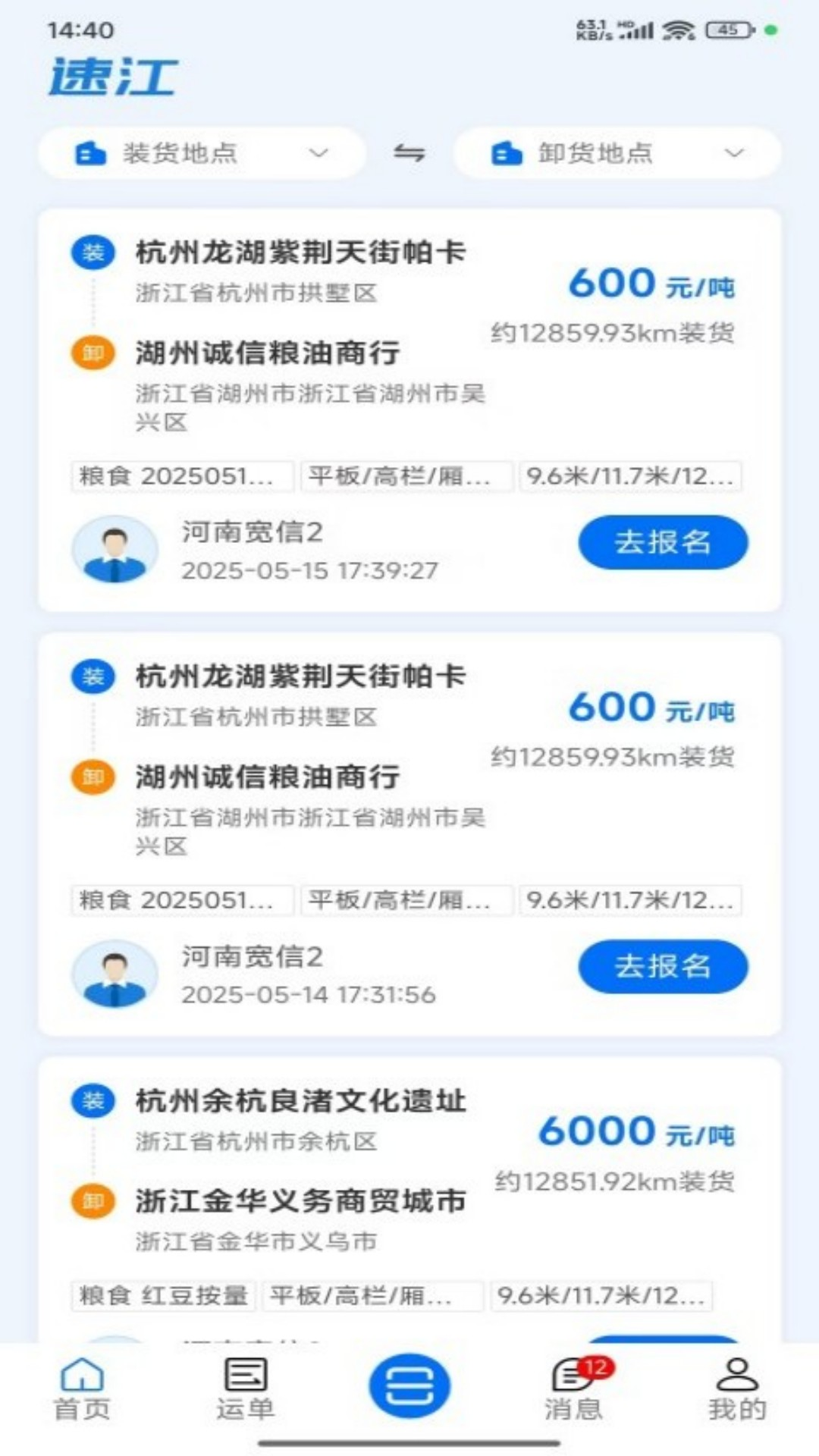Tap 去报名 on the second freight listing
This screenshot has width=819, height=1456.
click(662, 966)
